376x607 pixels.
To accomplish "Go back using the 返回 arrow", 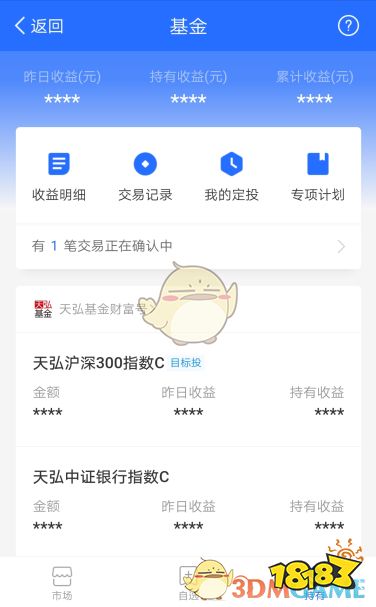I will [39, 26].
